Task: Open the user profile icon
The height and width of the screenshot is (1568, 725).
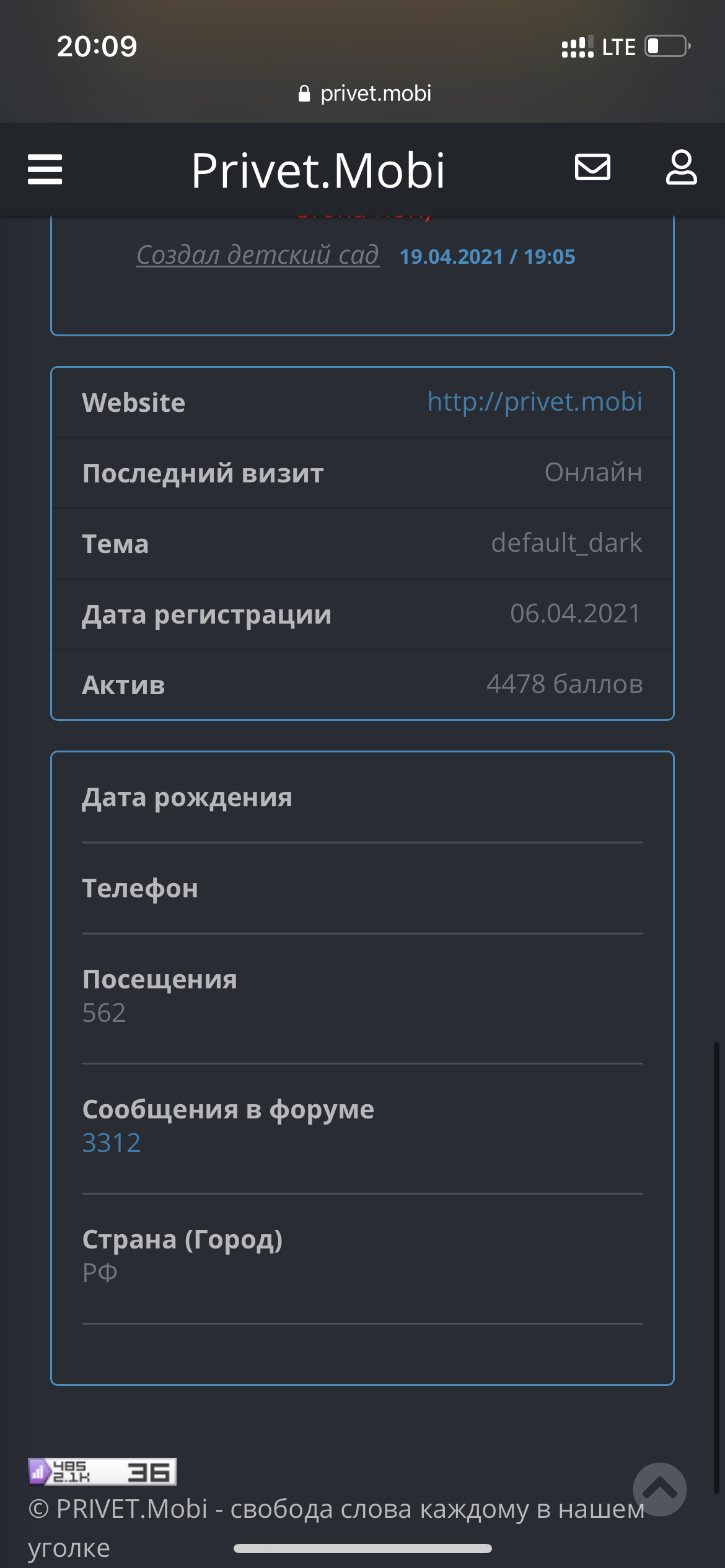Action: coord(681,167)
